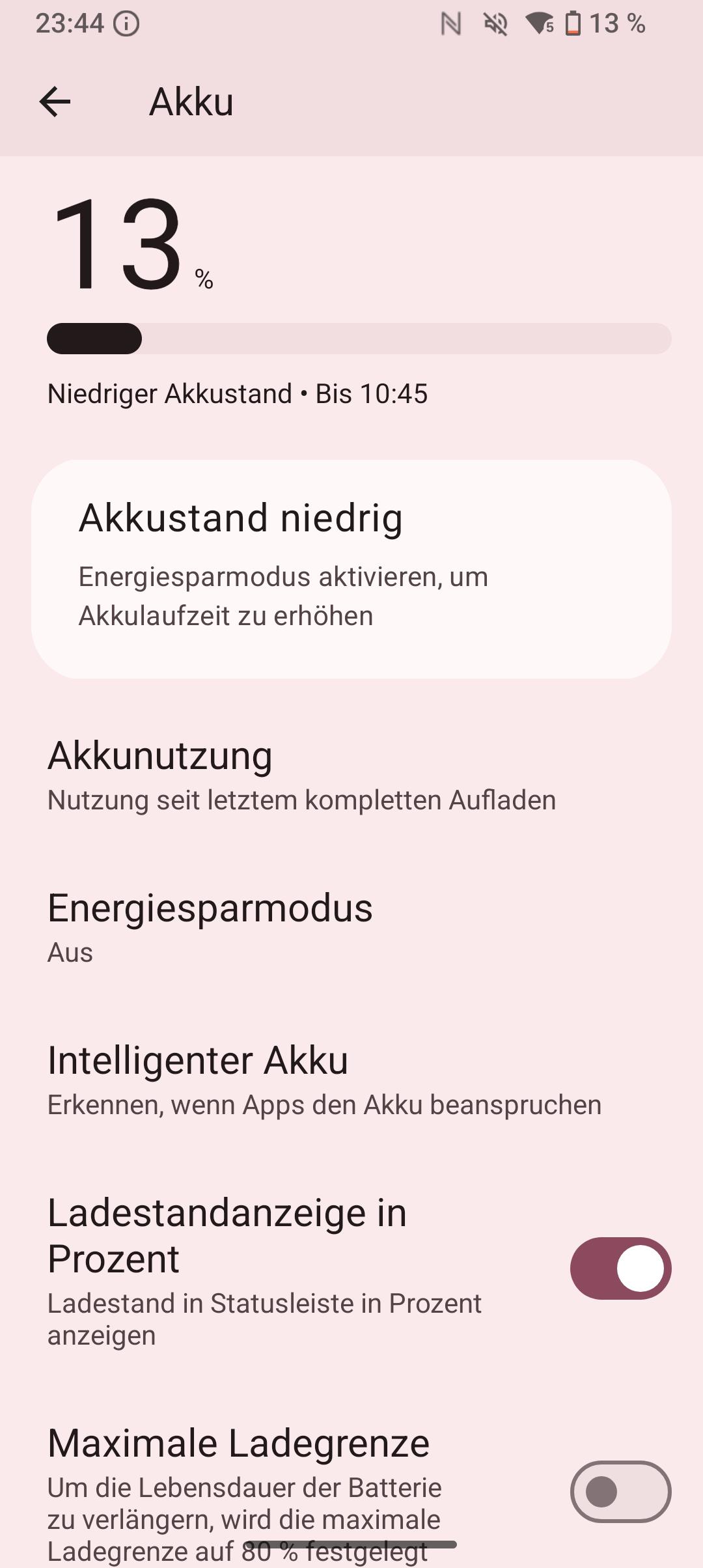Open Energiesparmodus settings
The image size is (703, 1568).
tap(210, 927)
